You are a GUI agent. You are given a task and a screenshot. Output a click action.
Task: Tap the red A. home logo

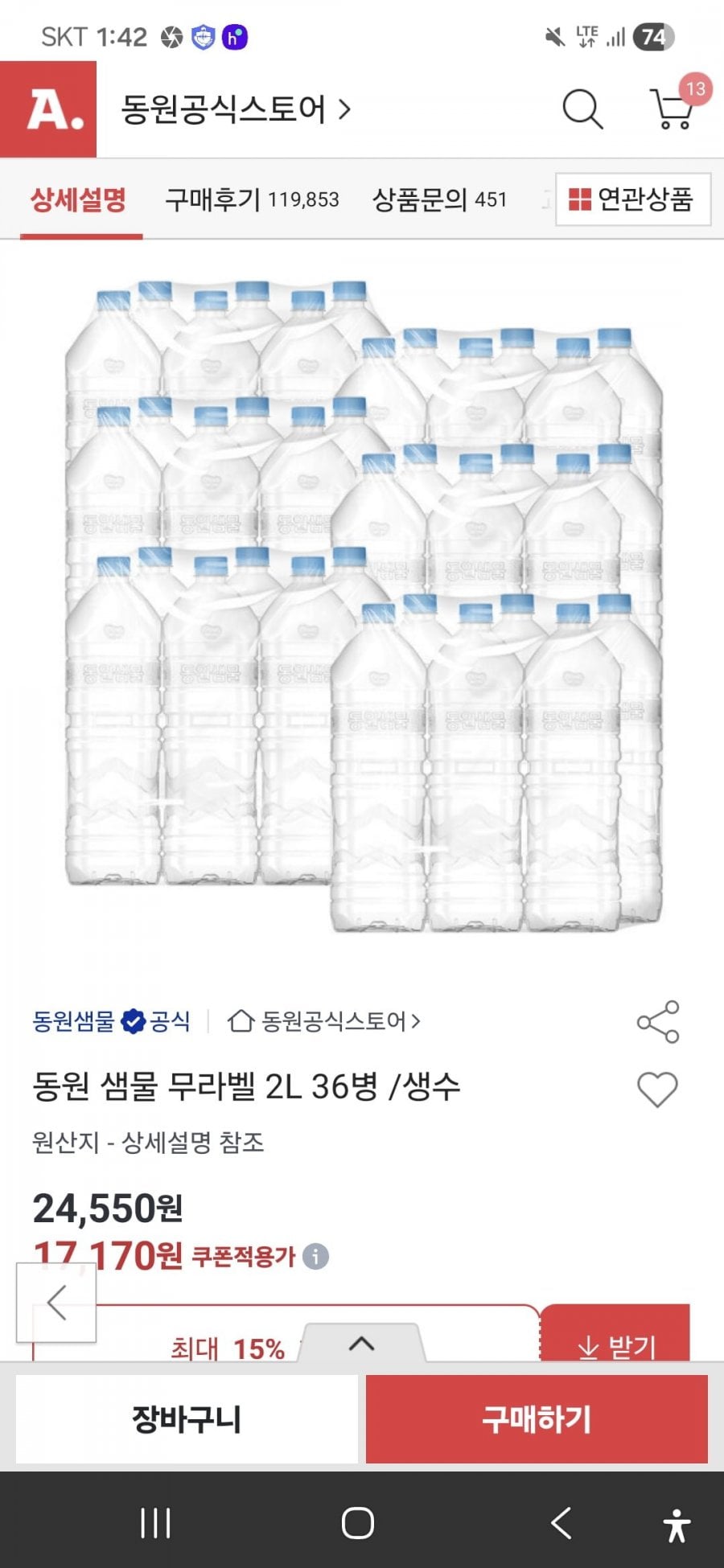pos(48,109)
